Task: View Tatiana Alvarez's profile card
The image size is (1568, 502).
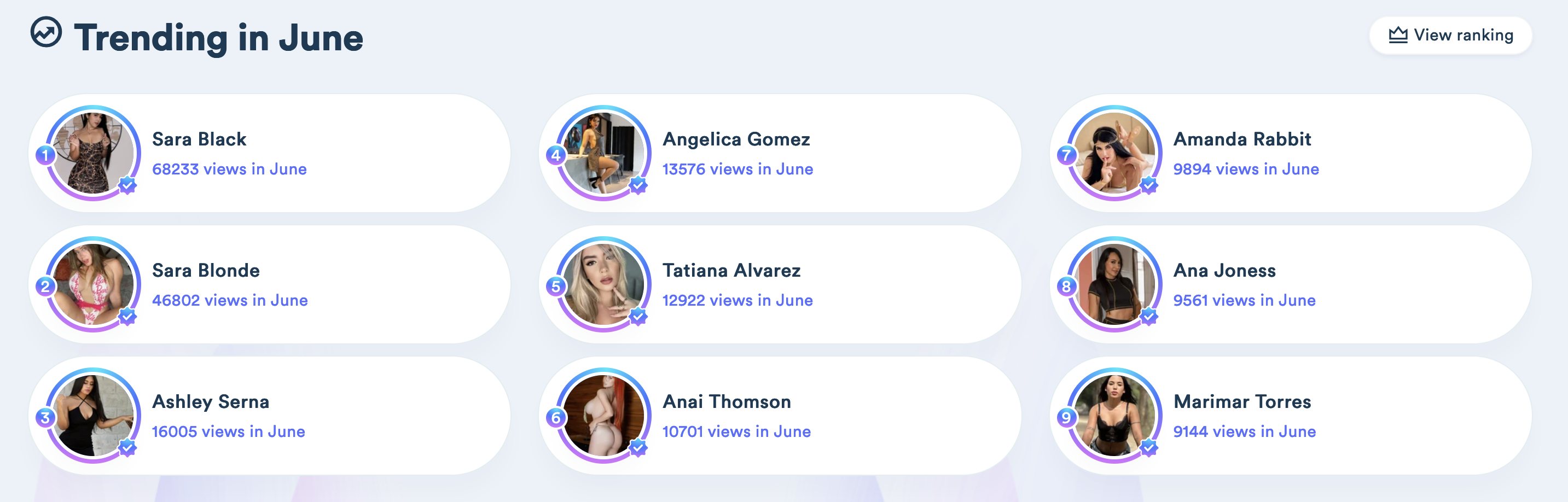Action: click(779, 285)
